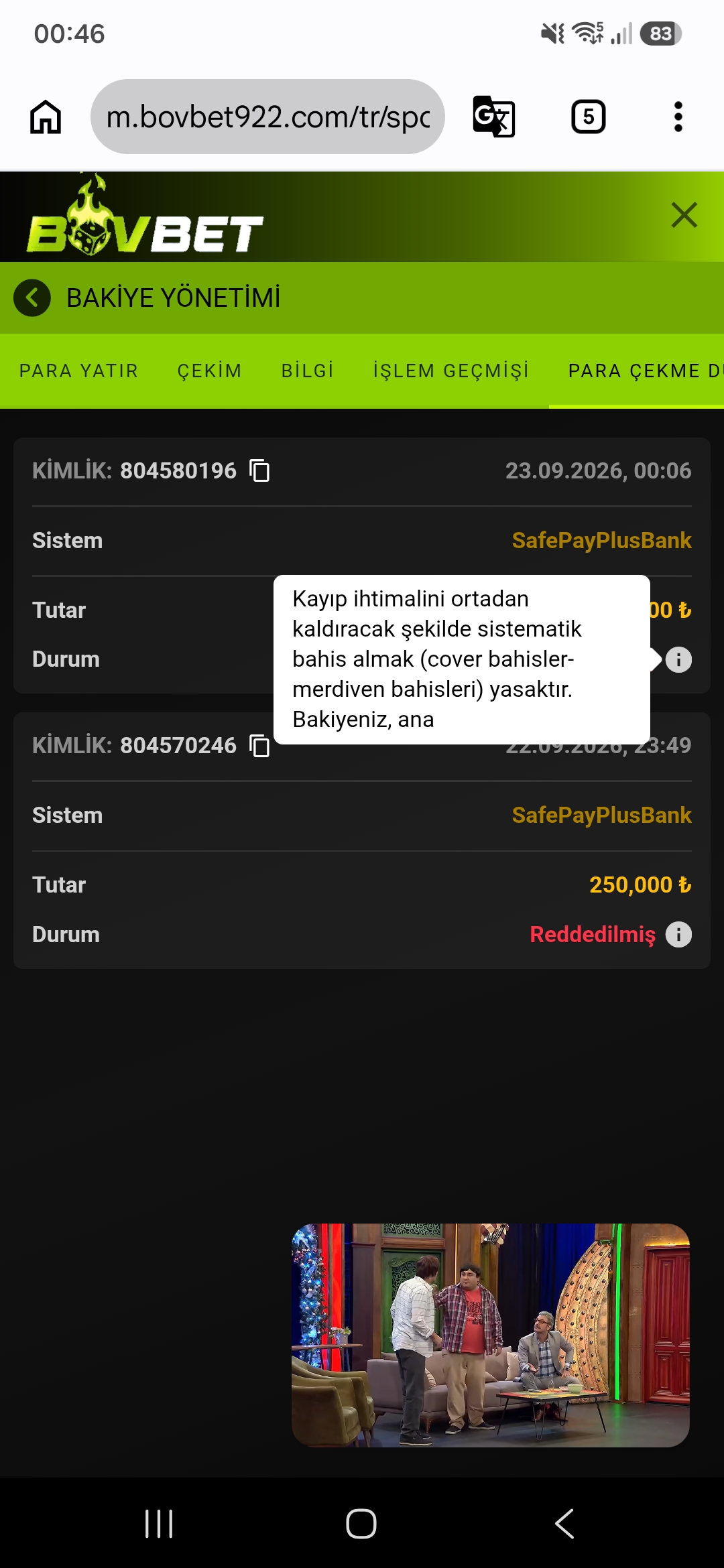Copy the ID 804580196
This screenshot has height=1568, width=724.
click(260, 470)
